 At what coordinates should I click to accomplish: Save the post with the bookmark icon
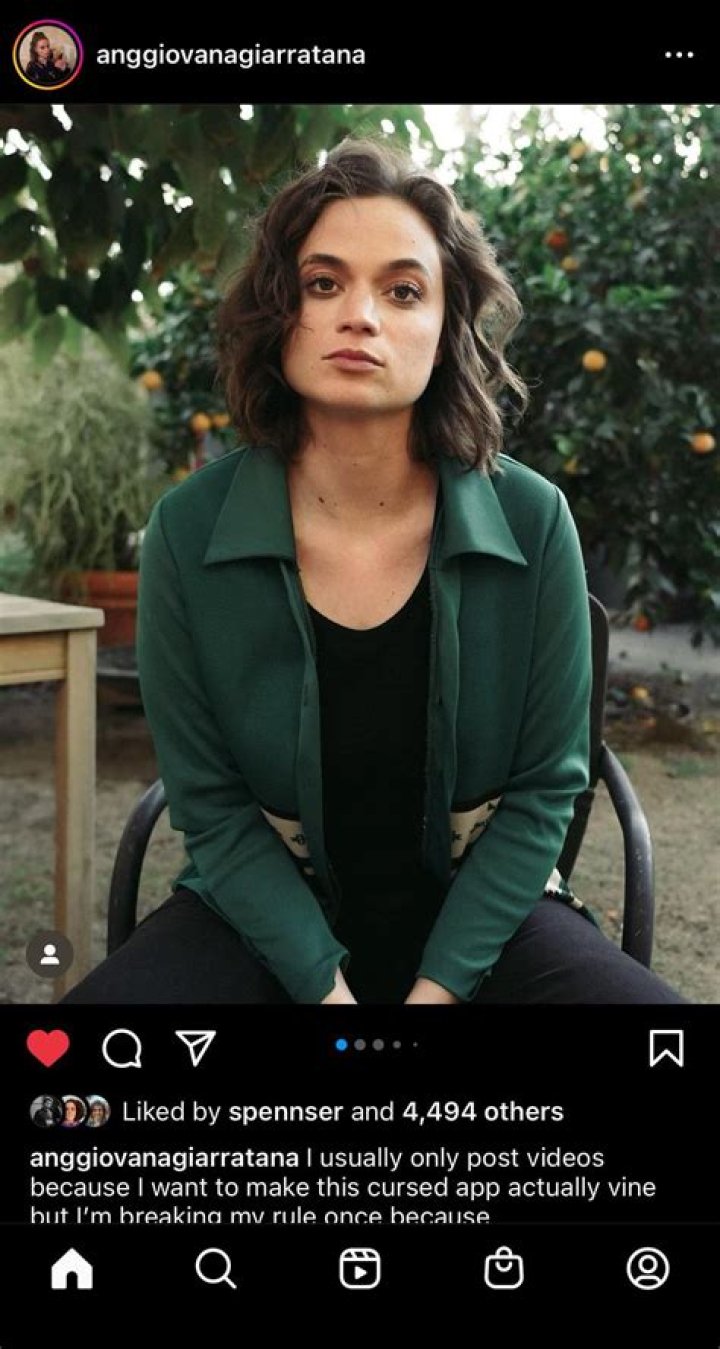point(666,1048)
